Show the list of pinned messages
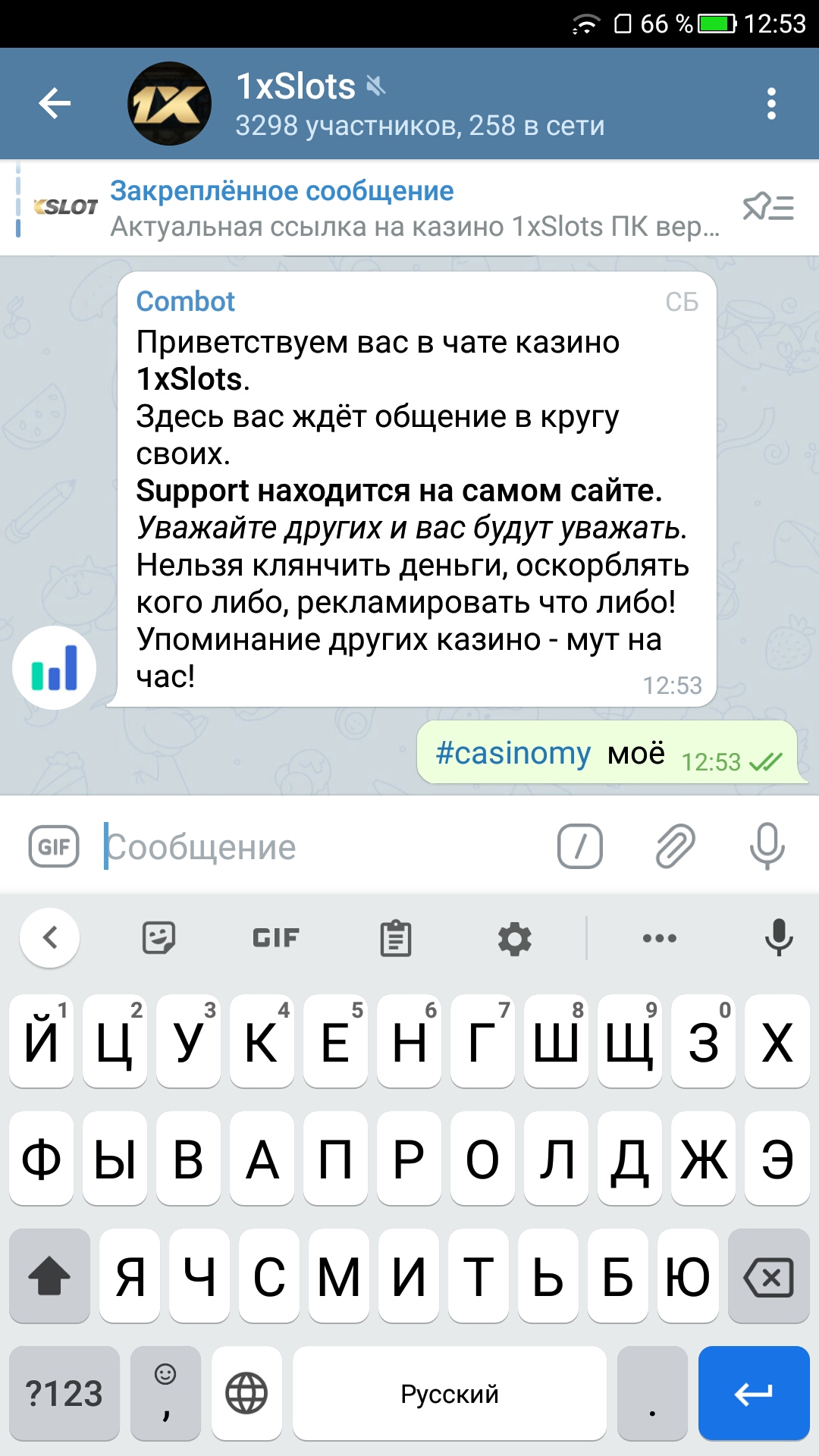The width and height of the screenshot is (819, 1456). [768, 207]
